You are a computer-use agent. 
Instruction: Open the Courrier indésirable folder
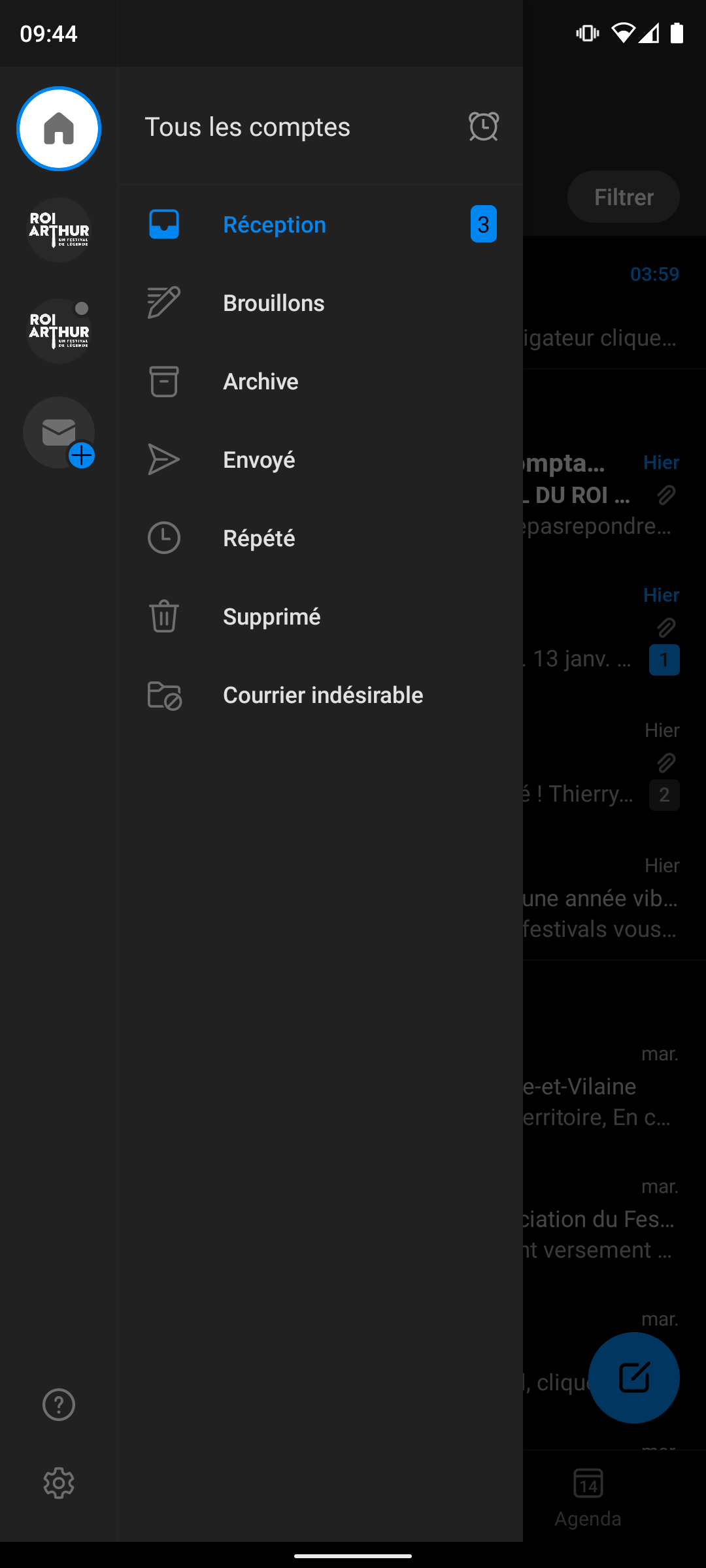coord(322,695)
